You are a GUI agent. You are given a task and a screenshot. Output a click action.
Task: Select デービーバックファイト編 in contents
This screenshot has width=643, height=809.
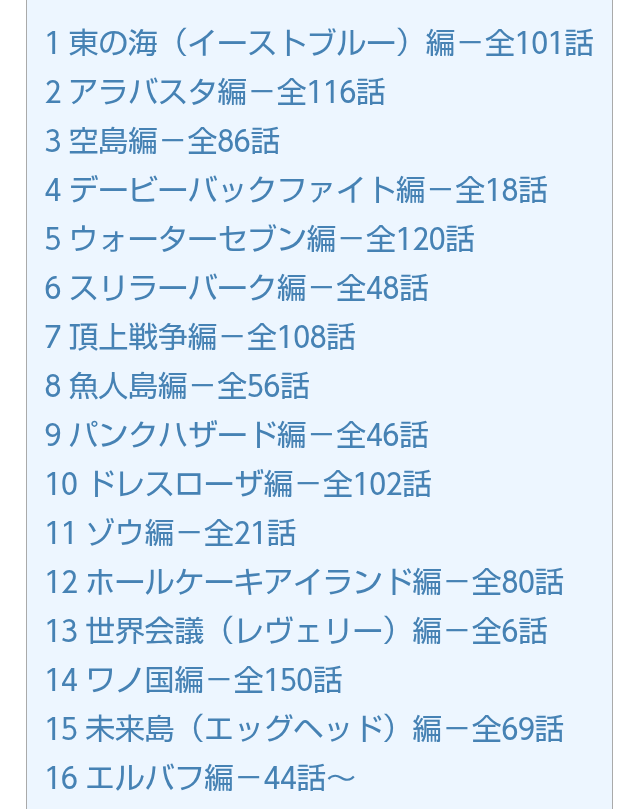(295, 190)
